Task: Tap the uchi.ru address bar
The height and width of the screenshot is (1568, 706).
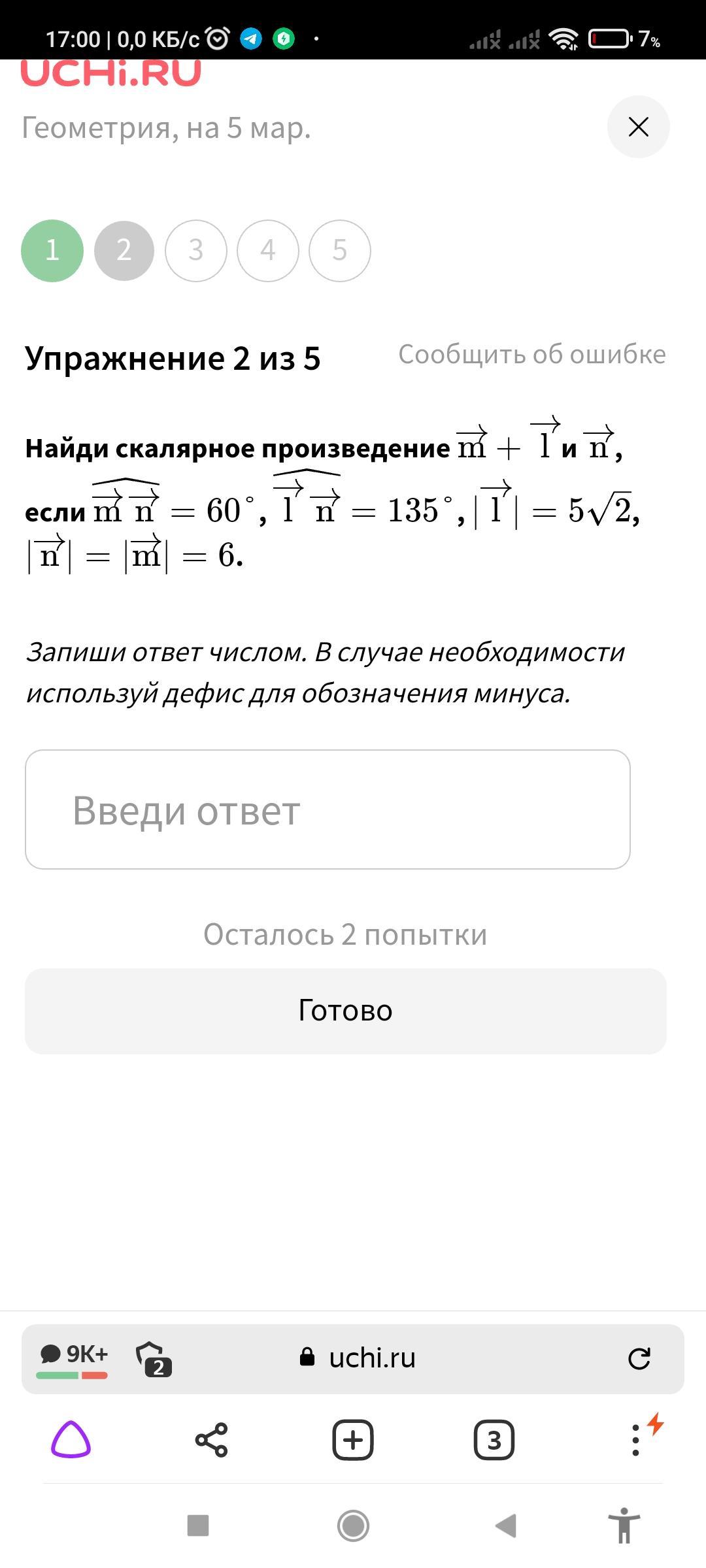Action: coord(371,1358)
